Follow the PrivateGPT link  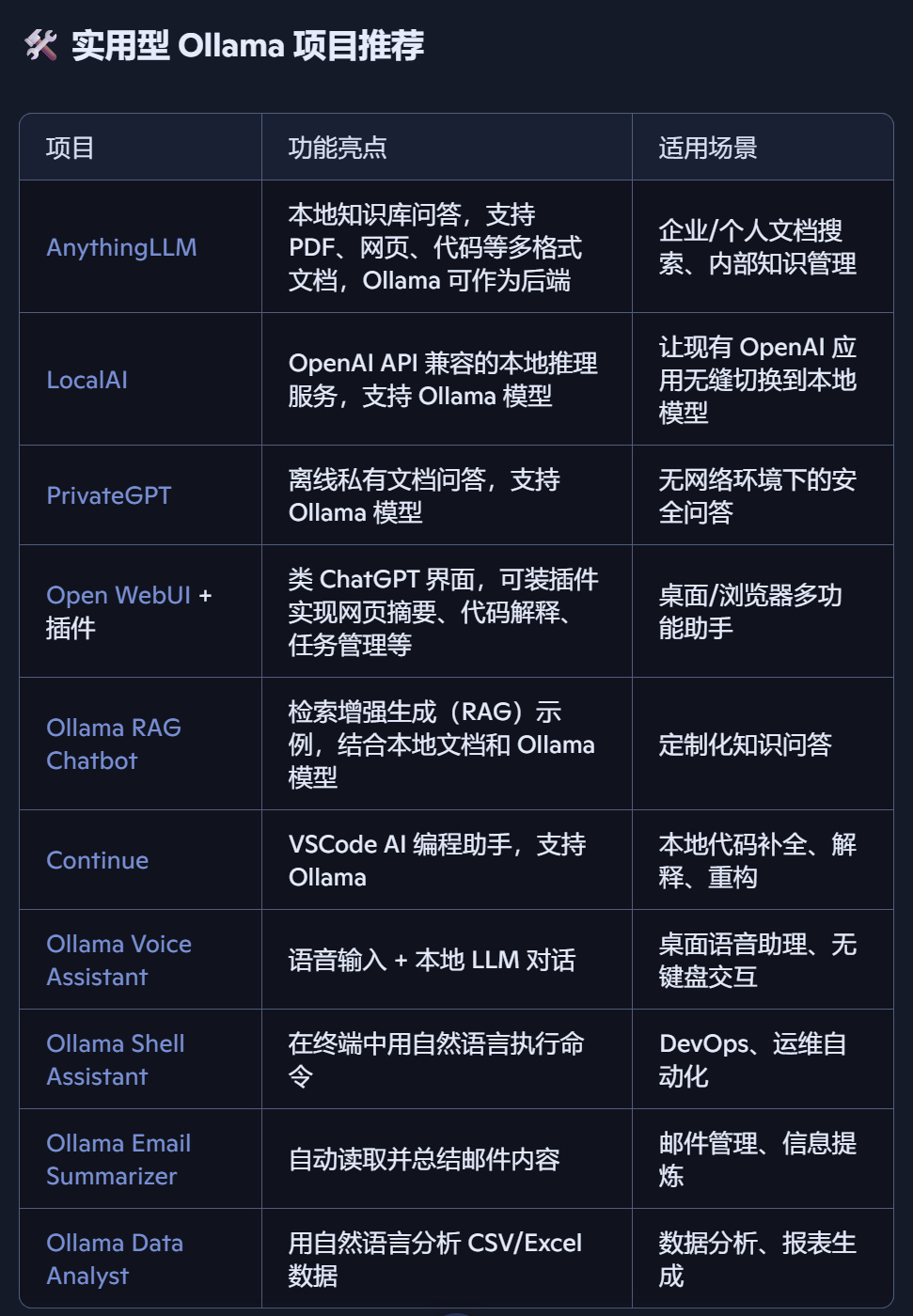[109, 495]
